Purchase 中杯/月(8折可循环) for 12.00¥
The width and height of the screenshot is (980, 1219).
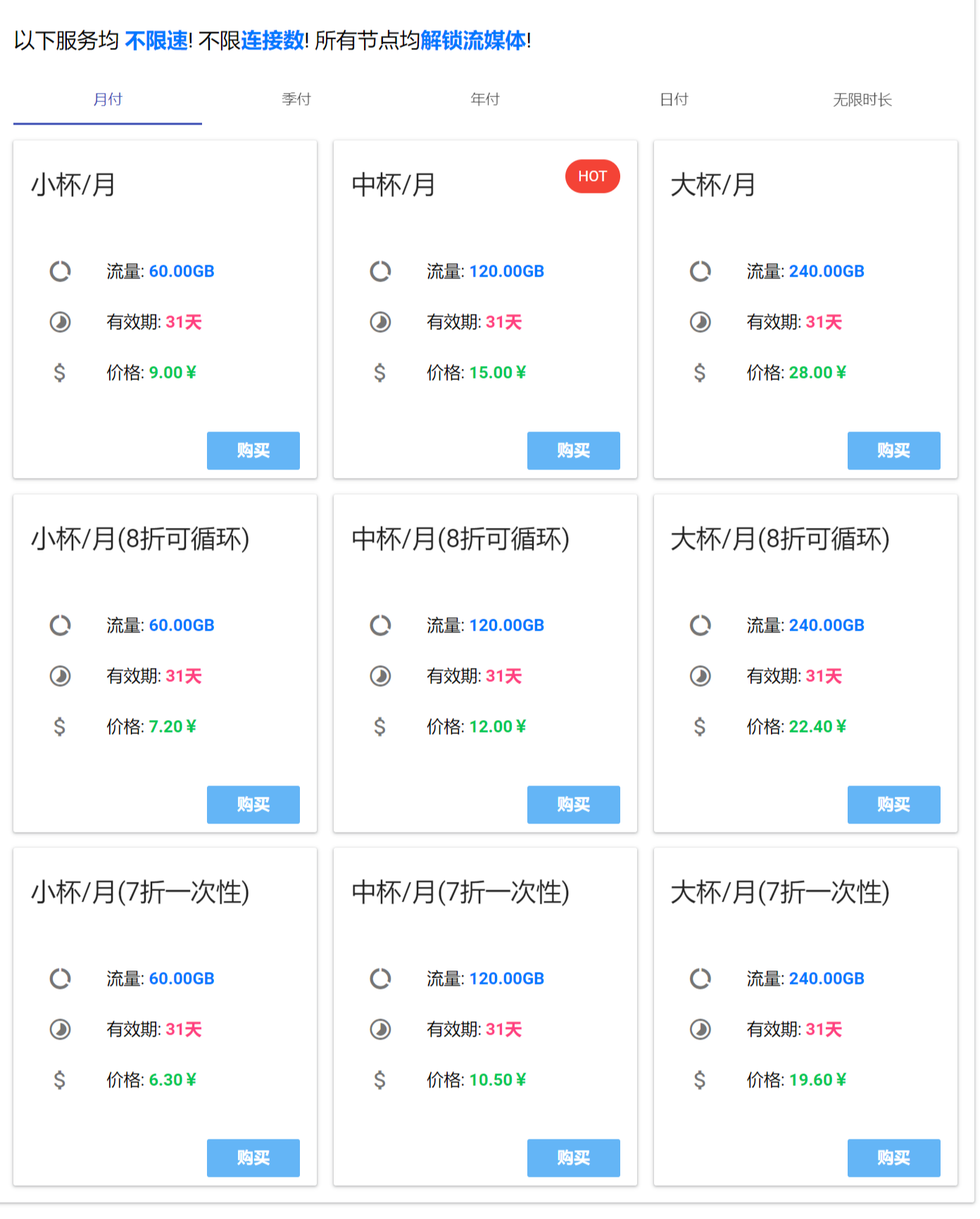click(573, 804)
